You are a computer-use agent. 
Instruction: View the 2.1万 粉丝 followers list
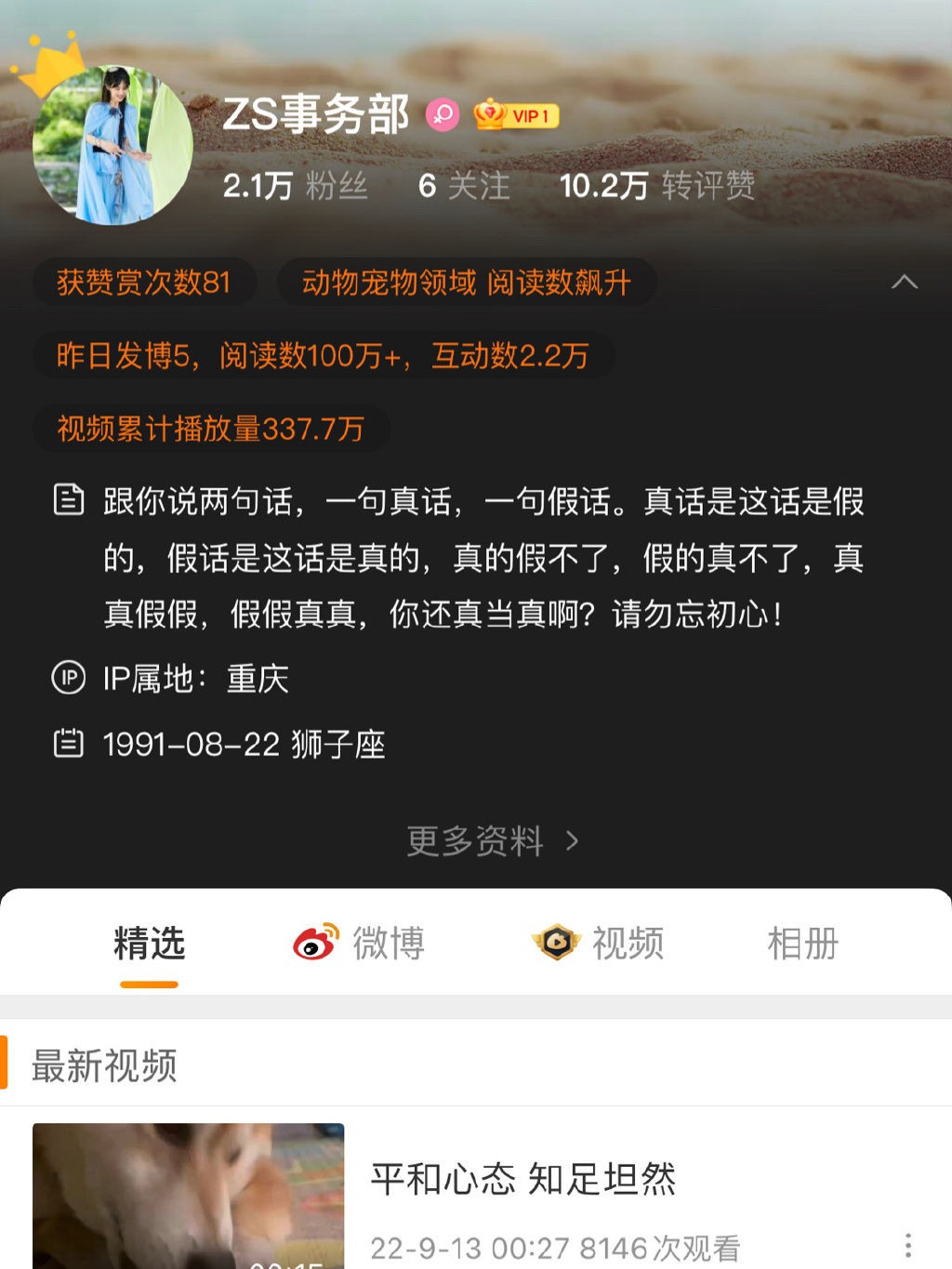coord(295,186)
